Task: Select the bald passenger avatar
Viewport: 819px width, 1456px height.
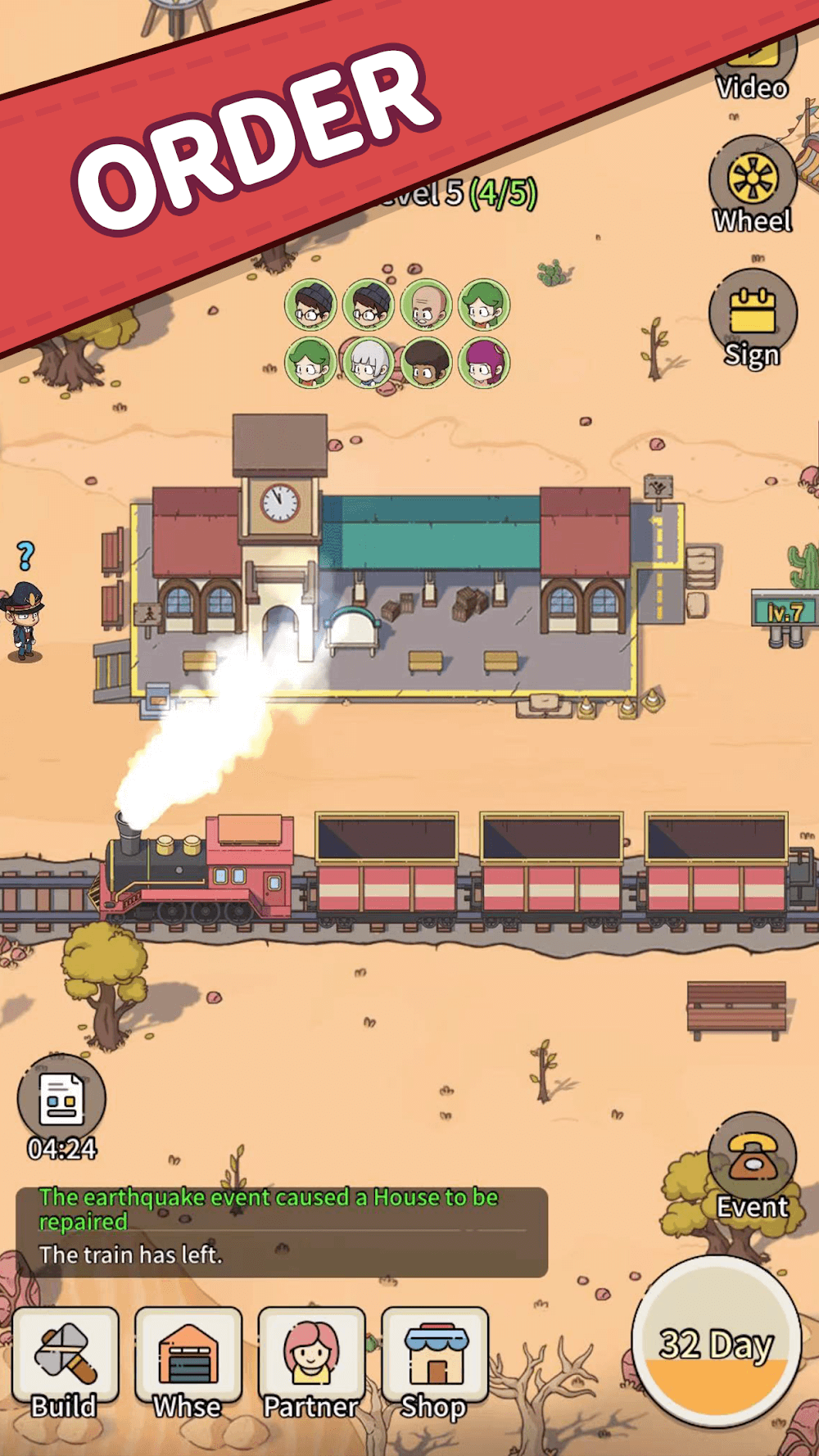Action: [426, 305]
